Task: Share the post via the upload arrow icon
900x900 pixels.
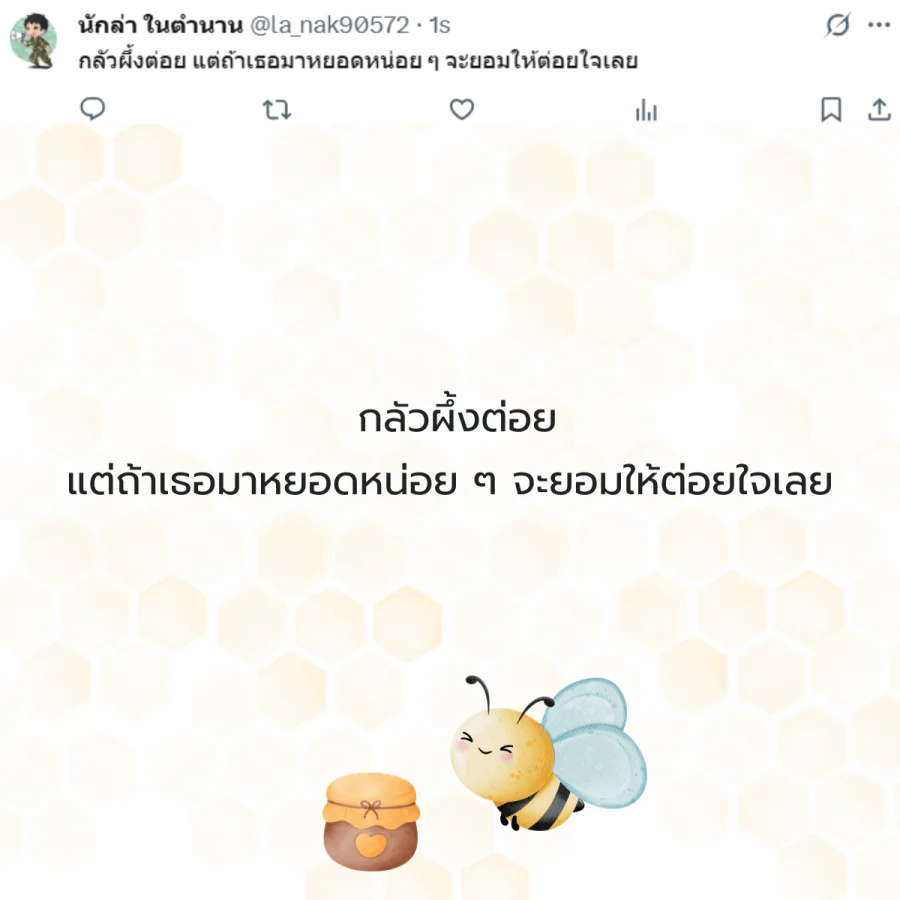Action: click(x=879, y=109)
